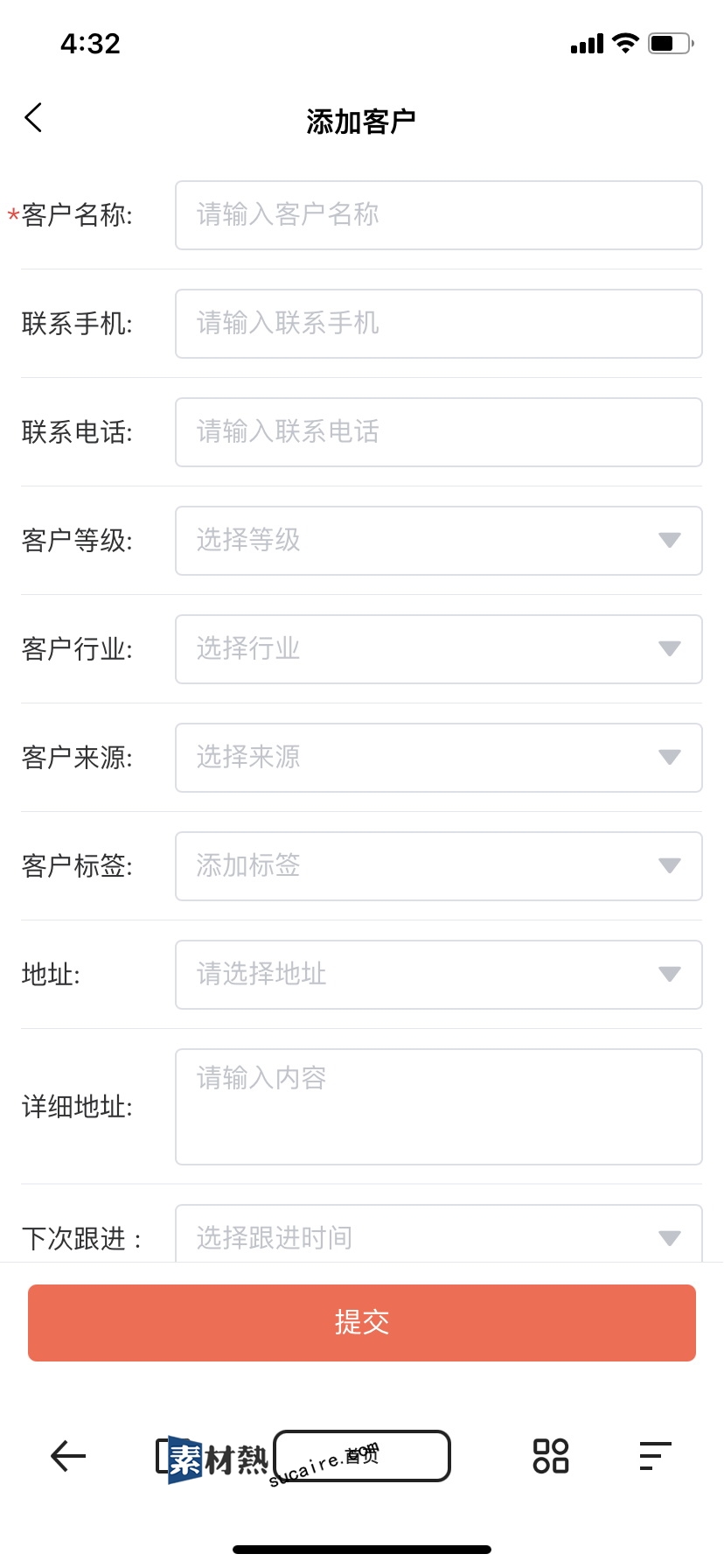Go back from the 添加客户 page
Image resolution: width=724 pixels, height=1568 pixels.
pyautogui.click(x=33, y=117)
